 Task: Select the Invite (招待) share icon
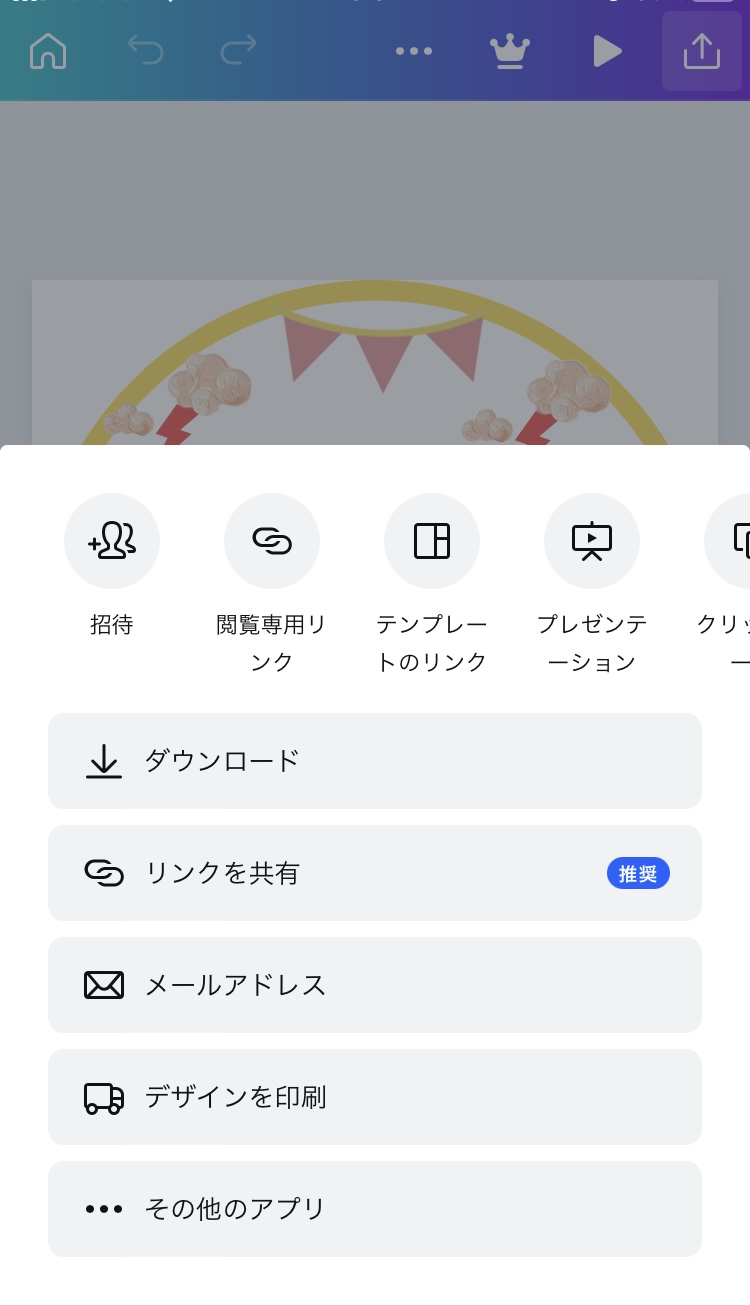pos(112,540)
